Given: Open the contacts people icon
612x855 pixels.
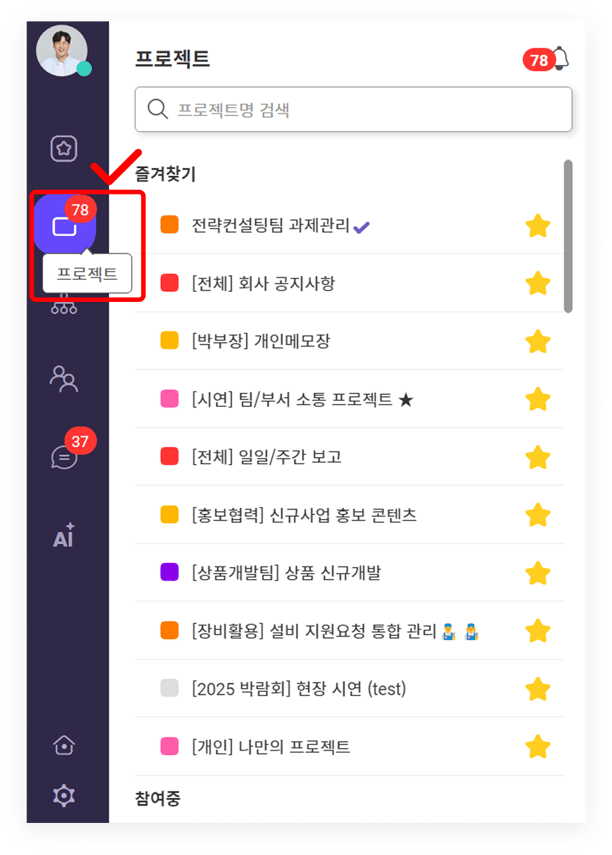Looking at the screenshot, I should [64, 378].
